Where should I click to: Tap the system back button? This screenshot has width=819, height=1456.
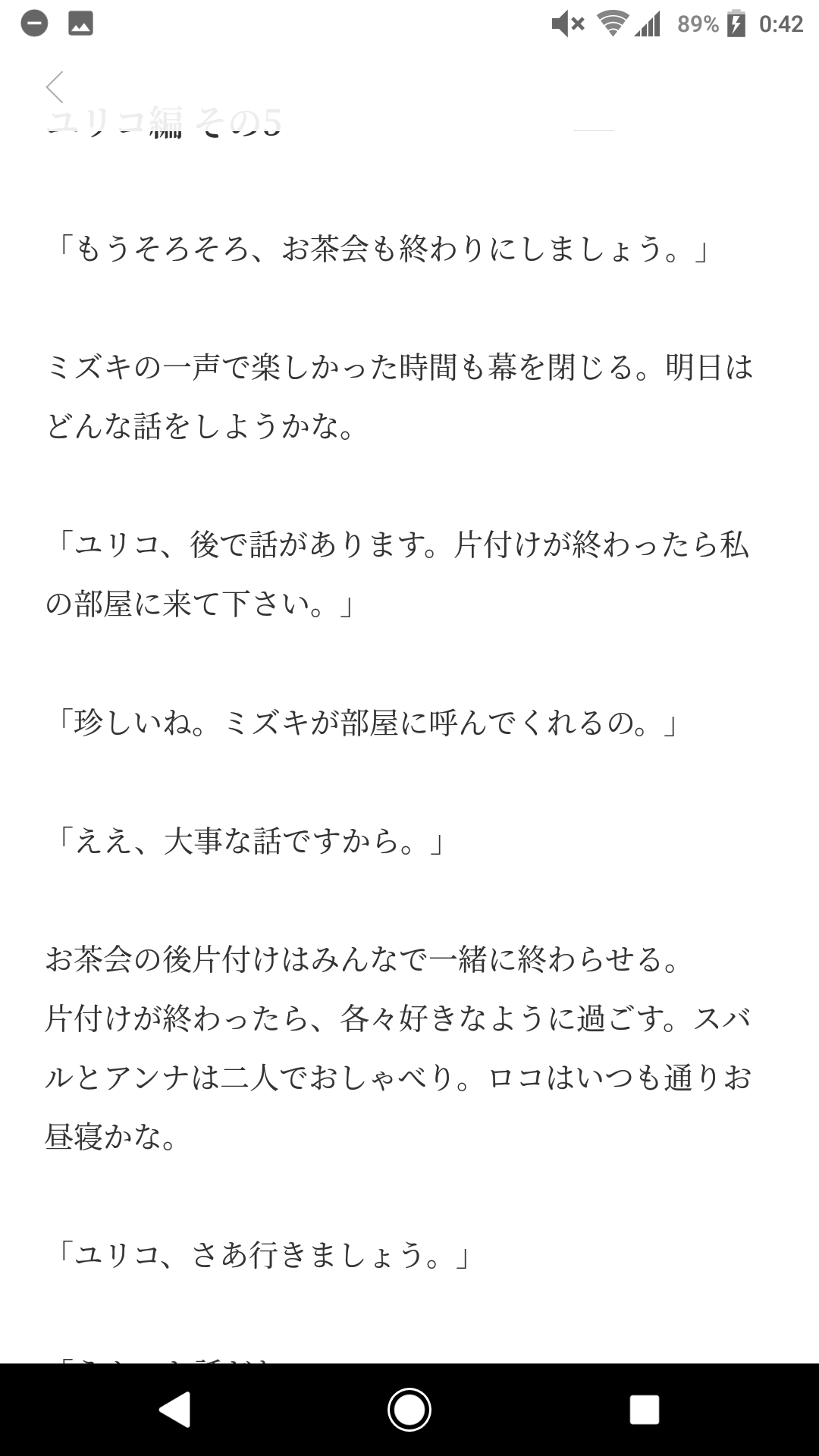click(x=174, y=1410)
